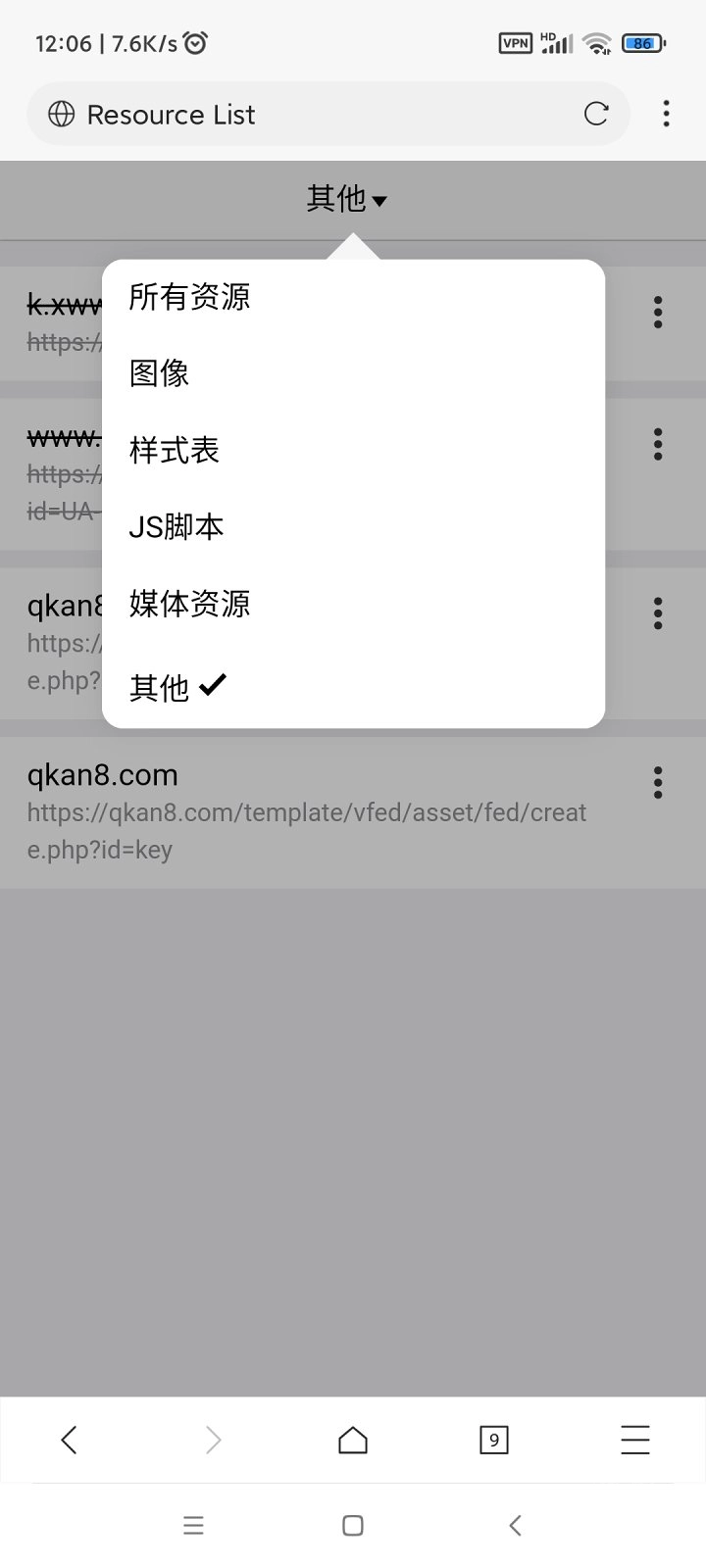Open the browser overflow menu beside reload
706x1568 pixels.
[x=667, y=115]
